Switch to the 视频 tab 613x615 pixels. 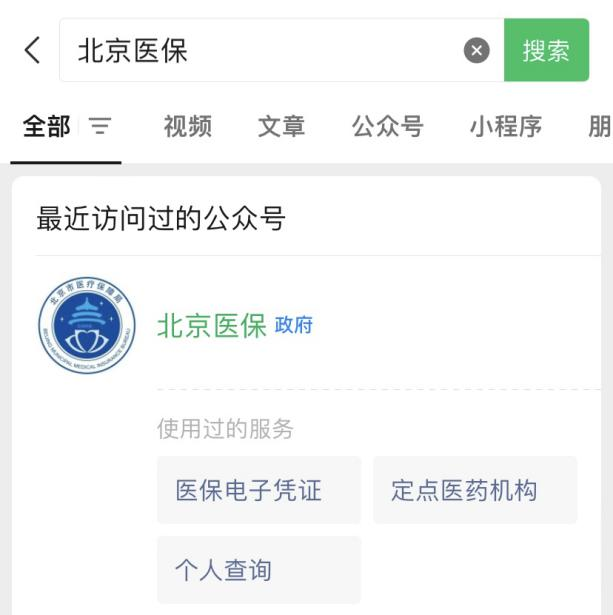[x=188, y=127]
